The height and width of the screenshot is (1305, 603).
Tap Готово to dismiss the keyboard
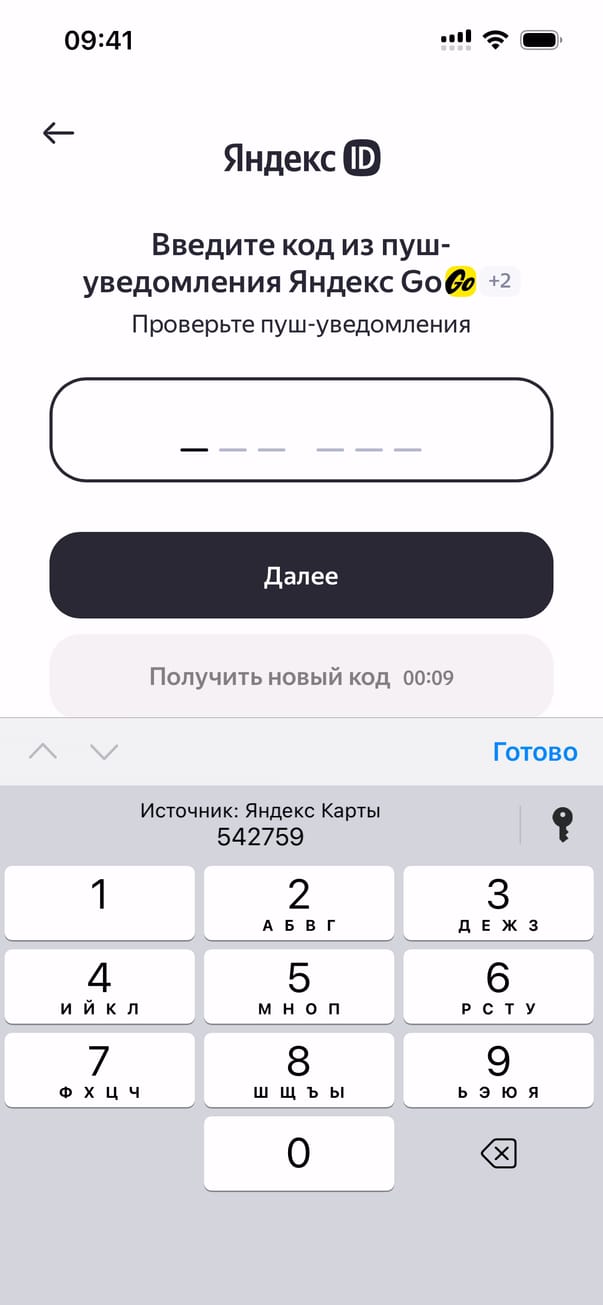535,751
